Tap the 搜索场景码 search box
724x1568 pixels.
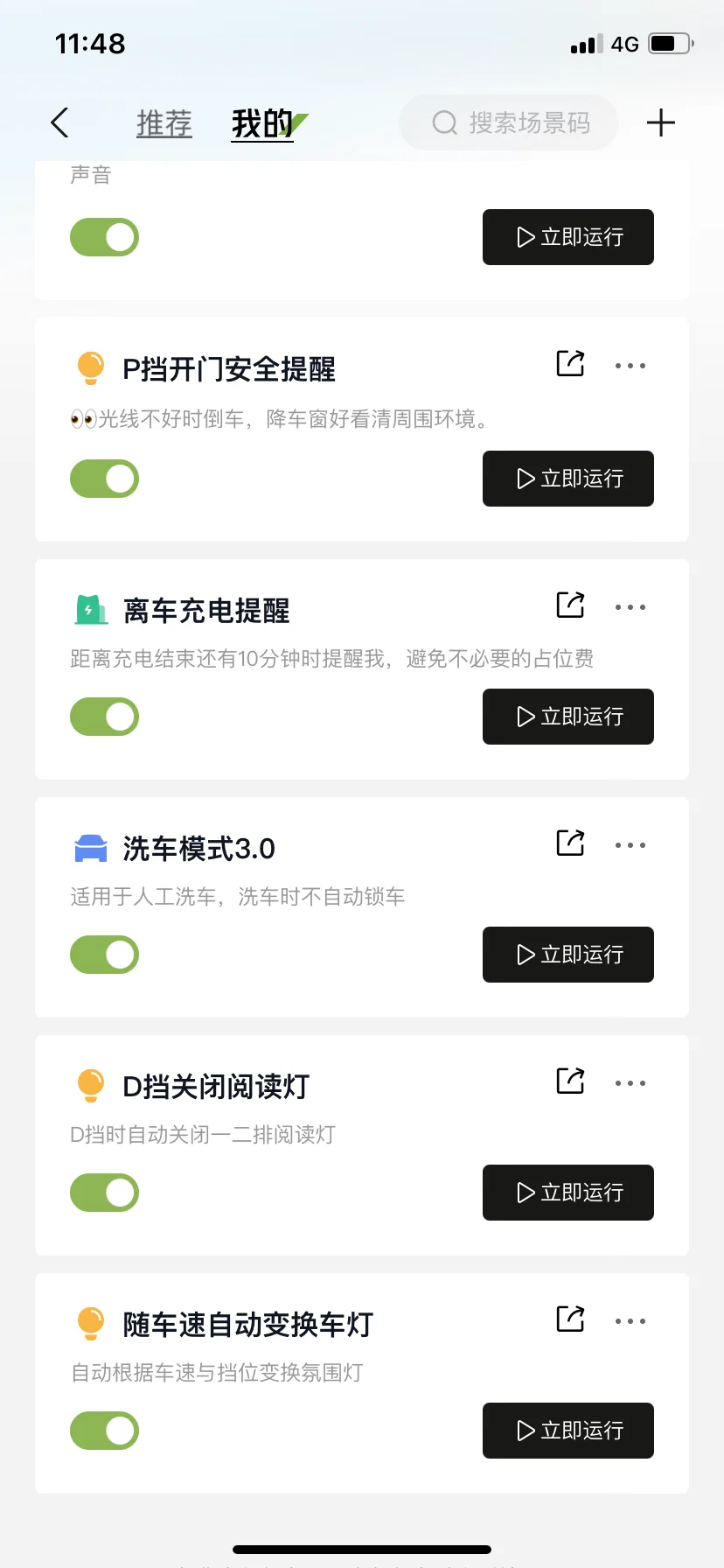pyautogui.click(x=509, y=122)
